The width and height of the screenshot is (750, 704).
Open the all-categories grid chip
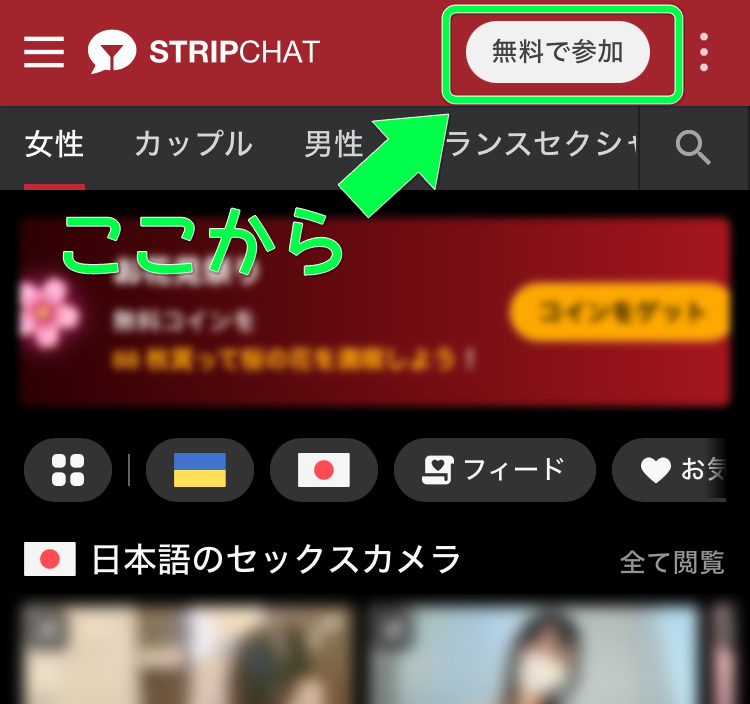pos(68,469)
